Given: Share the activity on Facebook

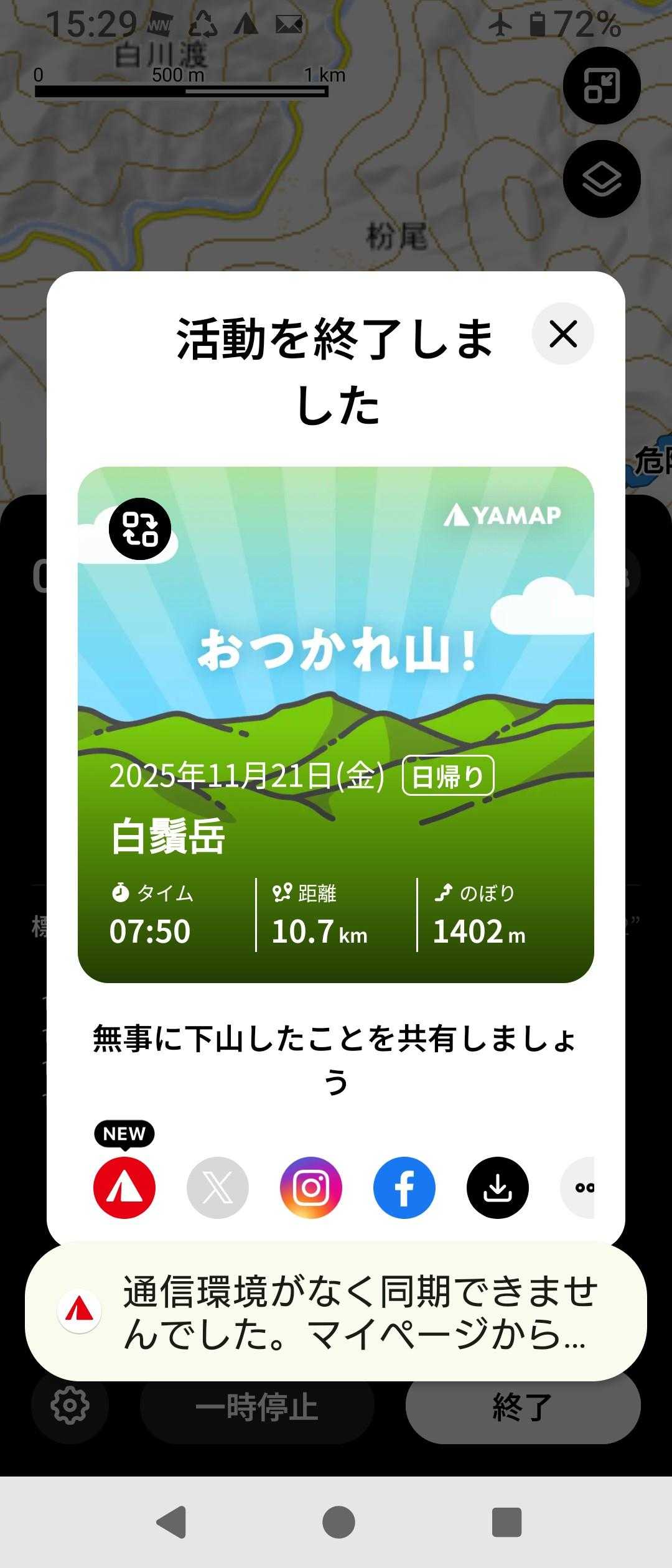Looking at the screenshot, I should pyautogui.click(x=404, y=1188).
